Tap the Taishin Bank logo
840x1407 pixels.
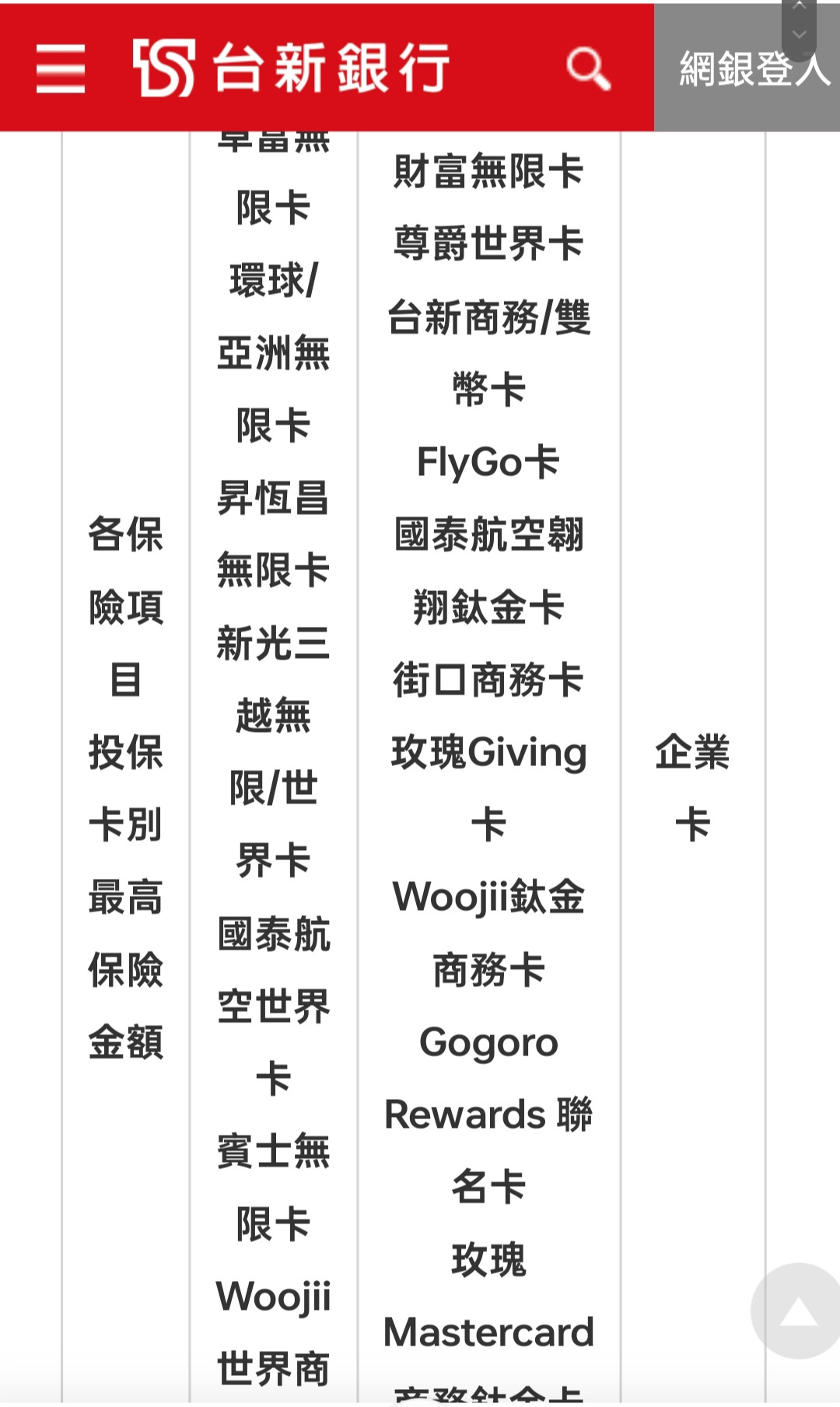[292, 68]
